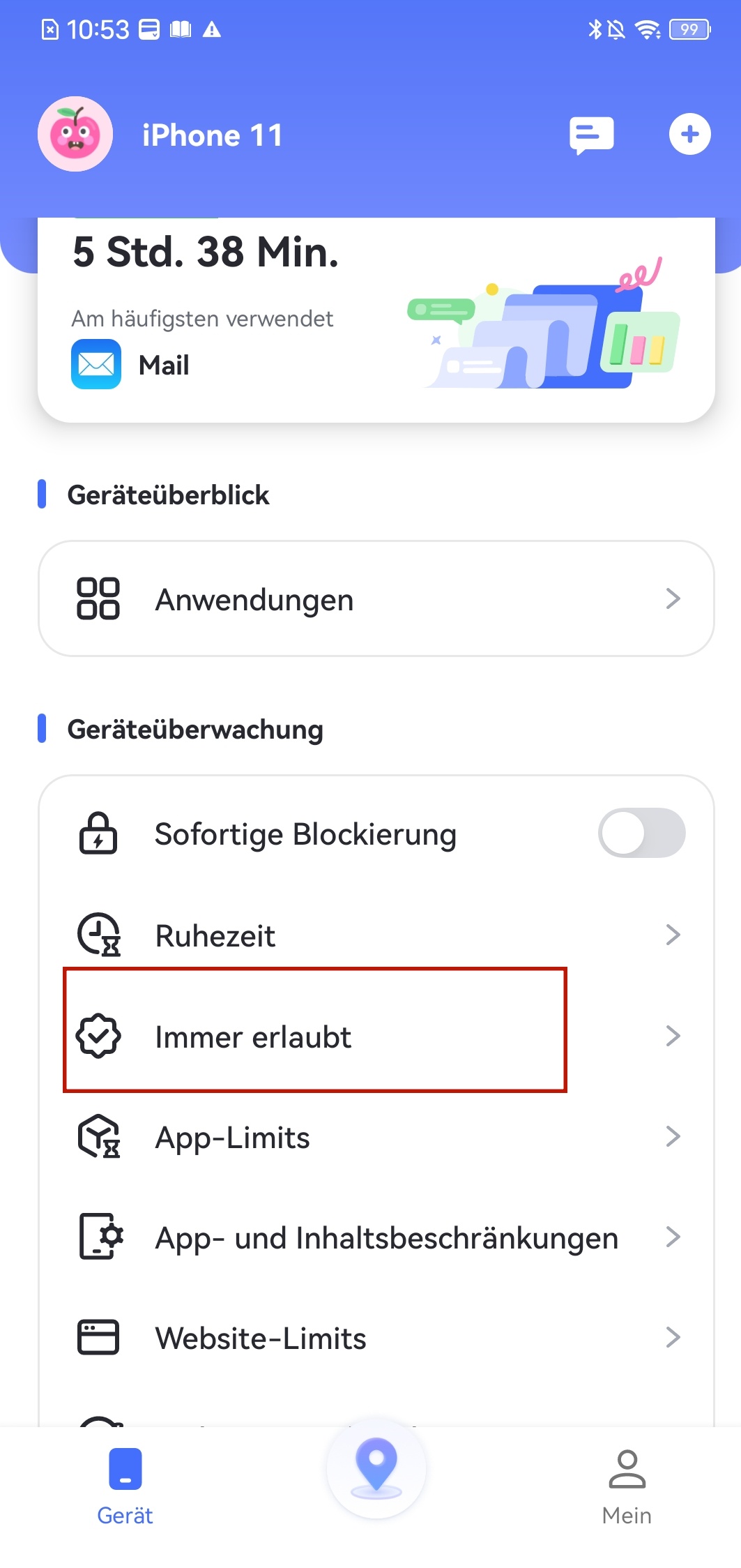741x1568 pixels.
Task: Open the chat message icon in header
Action: (x=590, y=134)
